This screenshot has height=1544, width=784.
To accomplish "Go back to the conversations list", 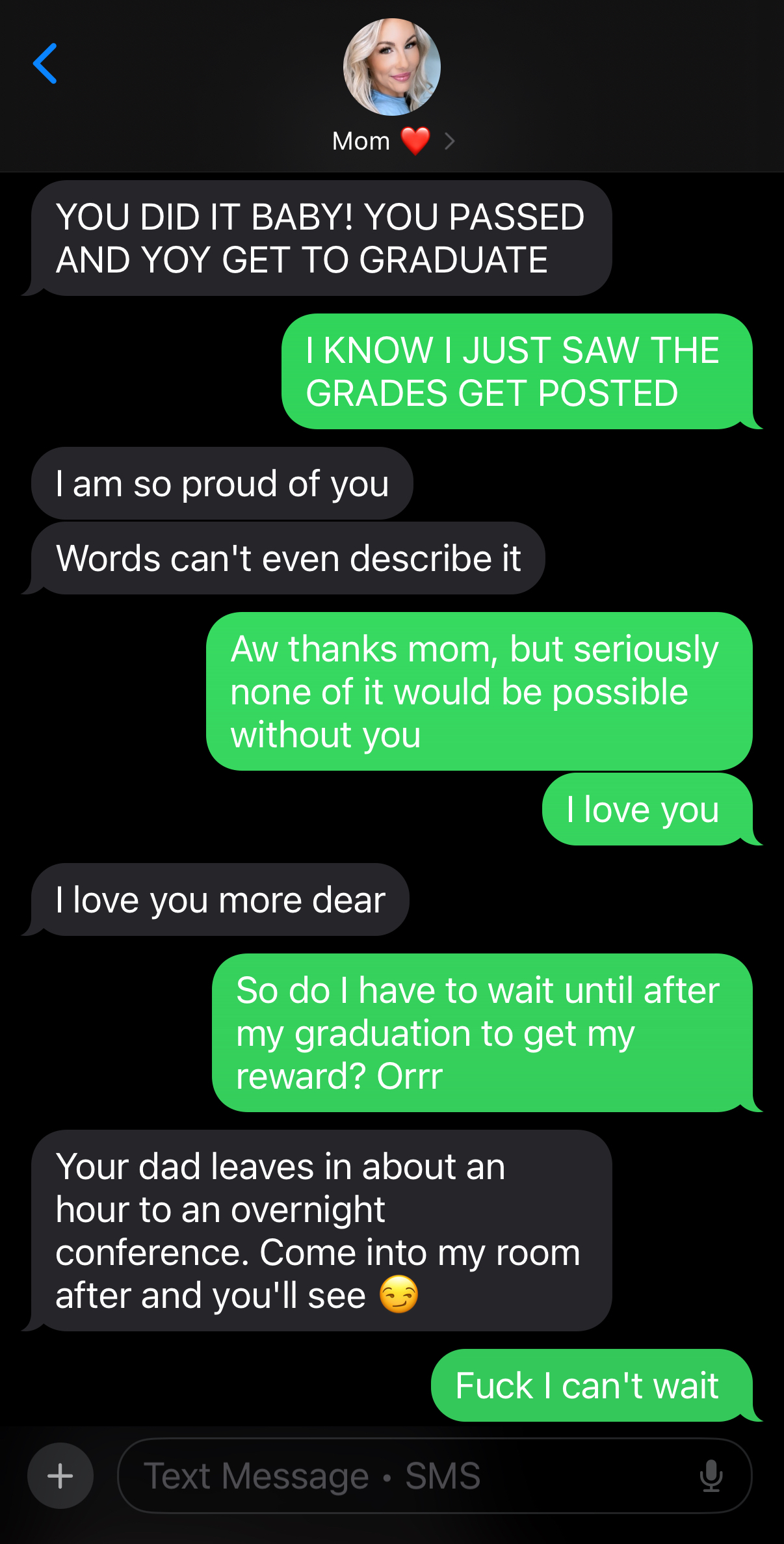I will pos(45,64).
